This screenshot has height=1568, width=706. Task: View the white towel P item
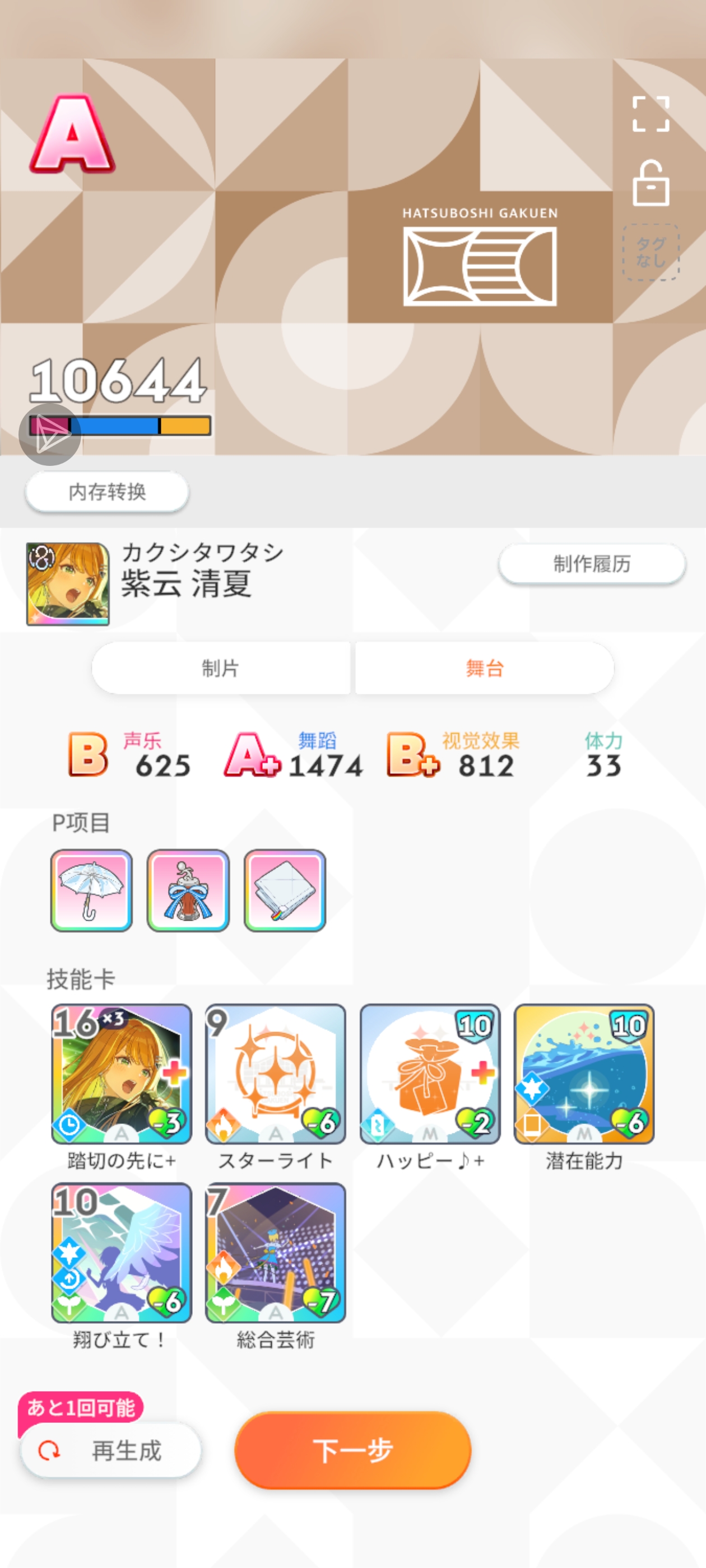[285, 890]
